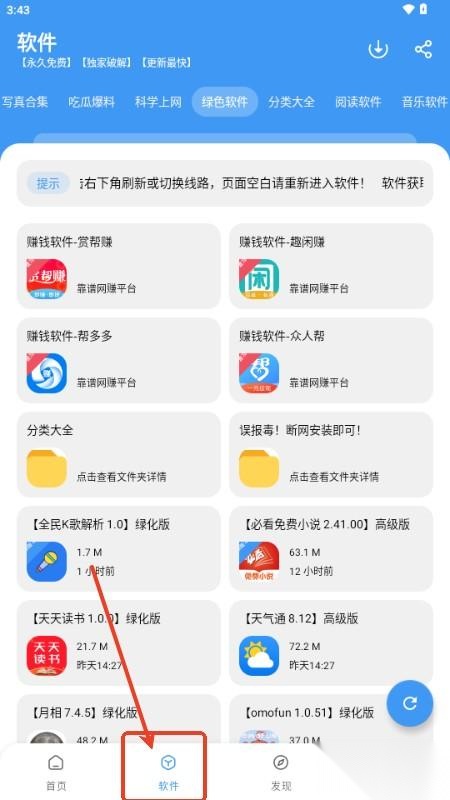Screen dimensions: 450x800
Task: Select the 软件 bottom tab
Action: coord(168,772)
